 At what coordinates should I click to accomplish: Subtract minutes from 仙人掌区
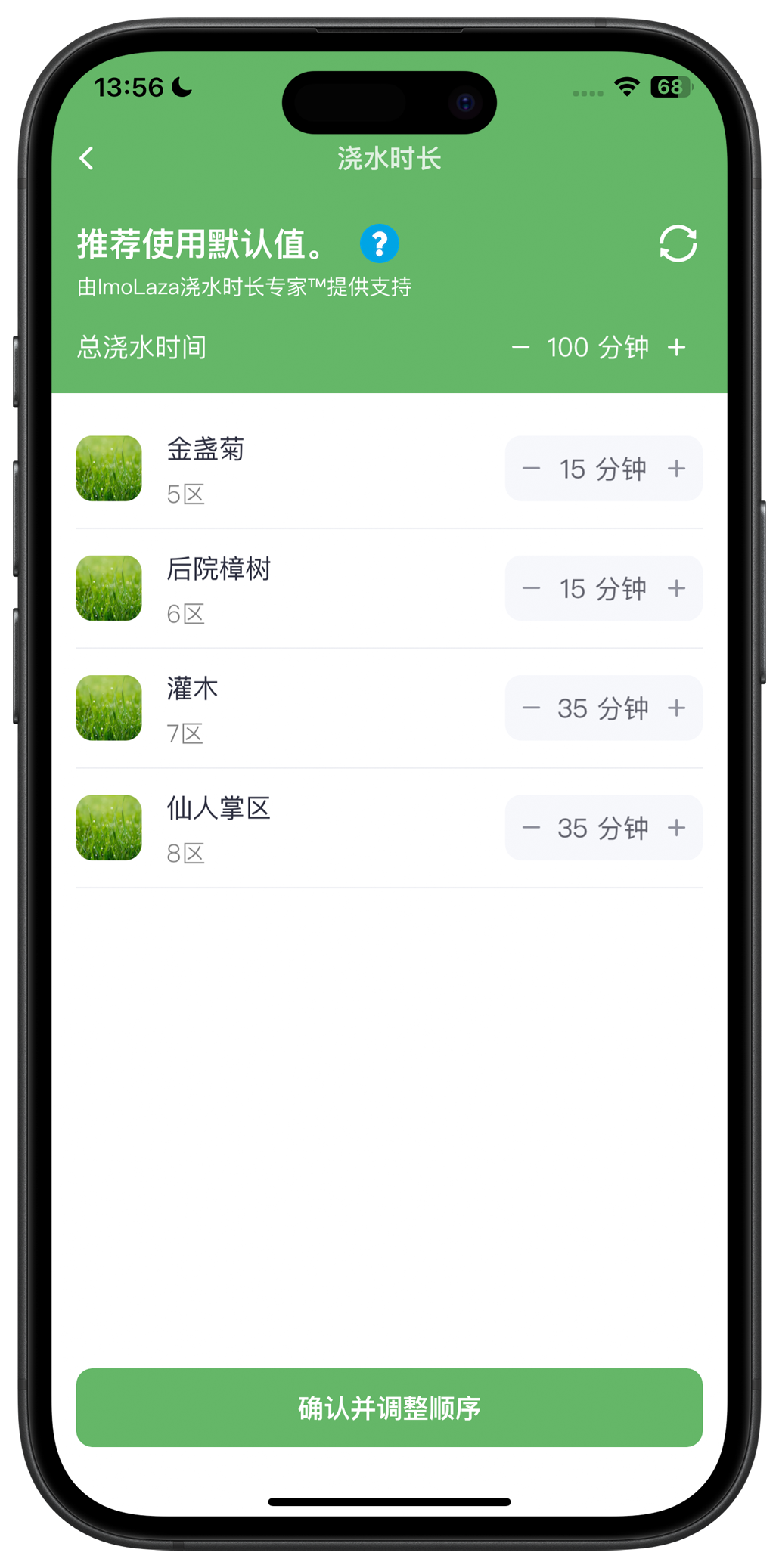[531, 828]
